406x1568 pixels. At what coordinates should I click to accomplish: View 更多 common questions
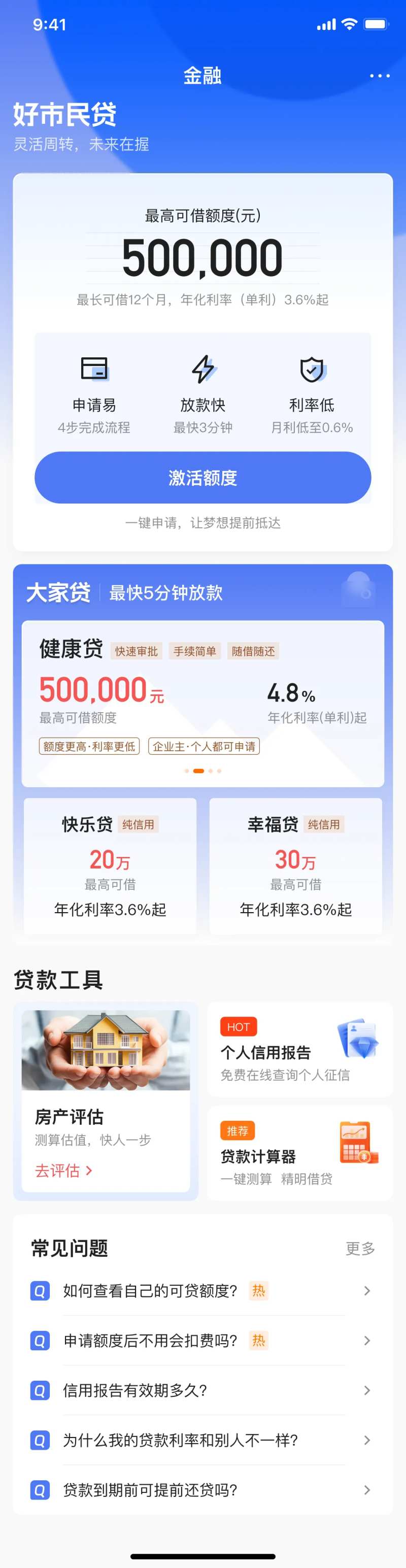click(x=360, y=1248)
